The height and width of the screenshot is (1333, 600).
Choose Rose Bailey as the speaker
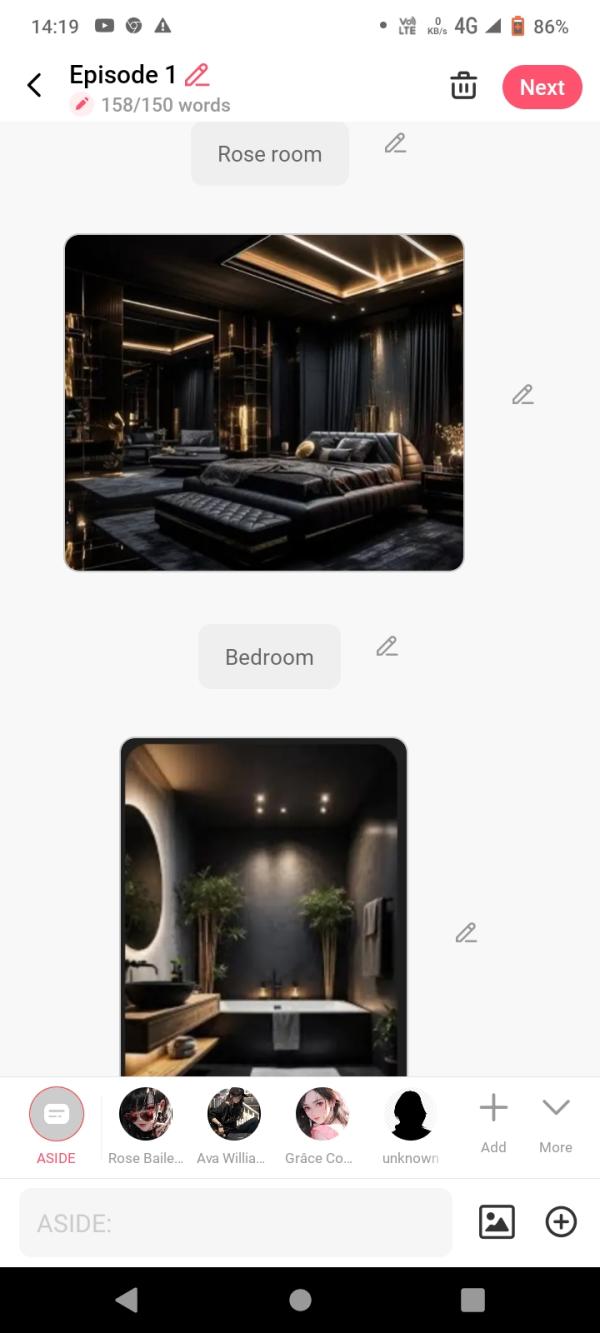point(145,1115)
